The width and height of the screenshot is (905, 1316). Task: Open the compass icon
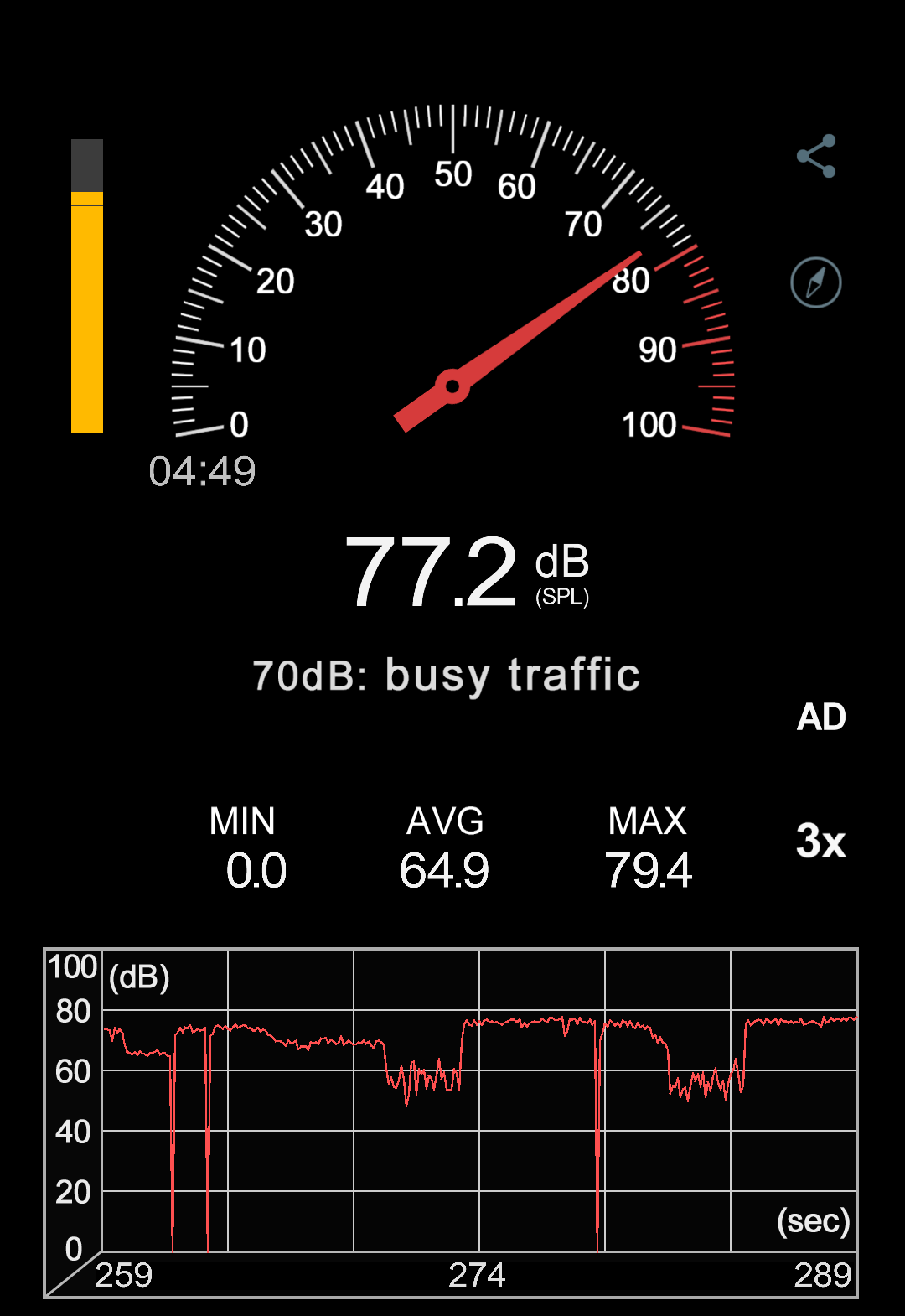tap(816, 282)
